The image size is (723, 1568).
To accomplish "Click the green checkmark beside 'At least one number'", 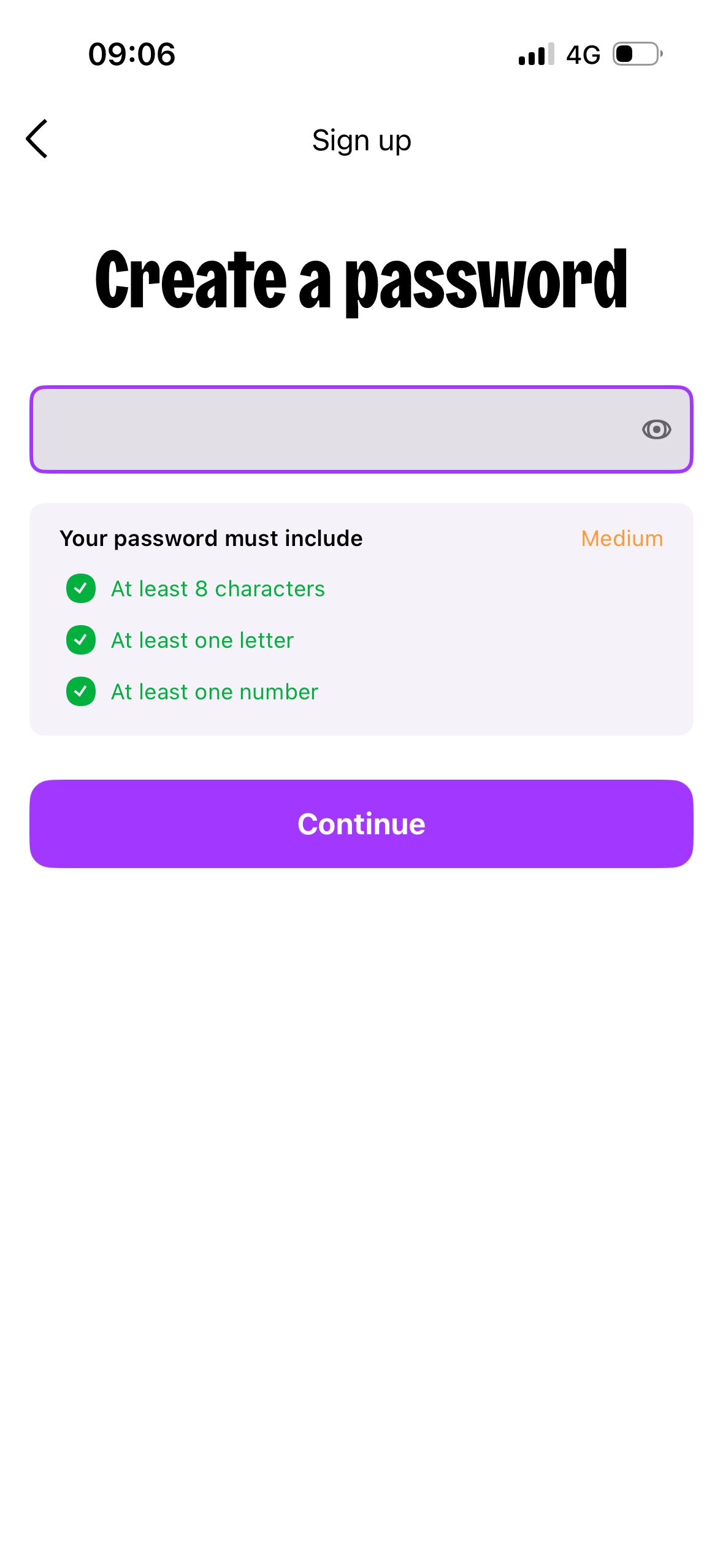I will pyautogui.click(x=80, y=691).
